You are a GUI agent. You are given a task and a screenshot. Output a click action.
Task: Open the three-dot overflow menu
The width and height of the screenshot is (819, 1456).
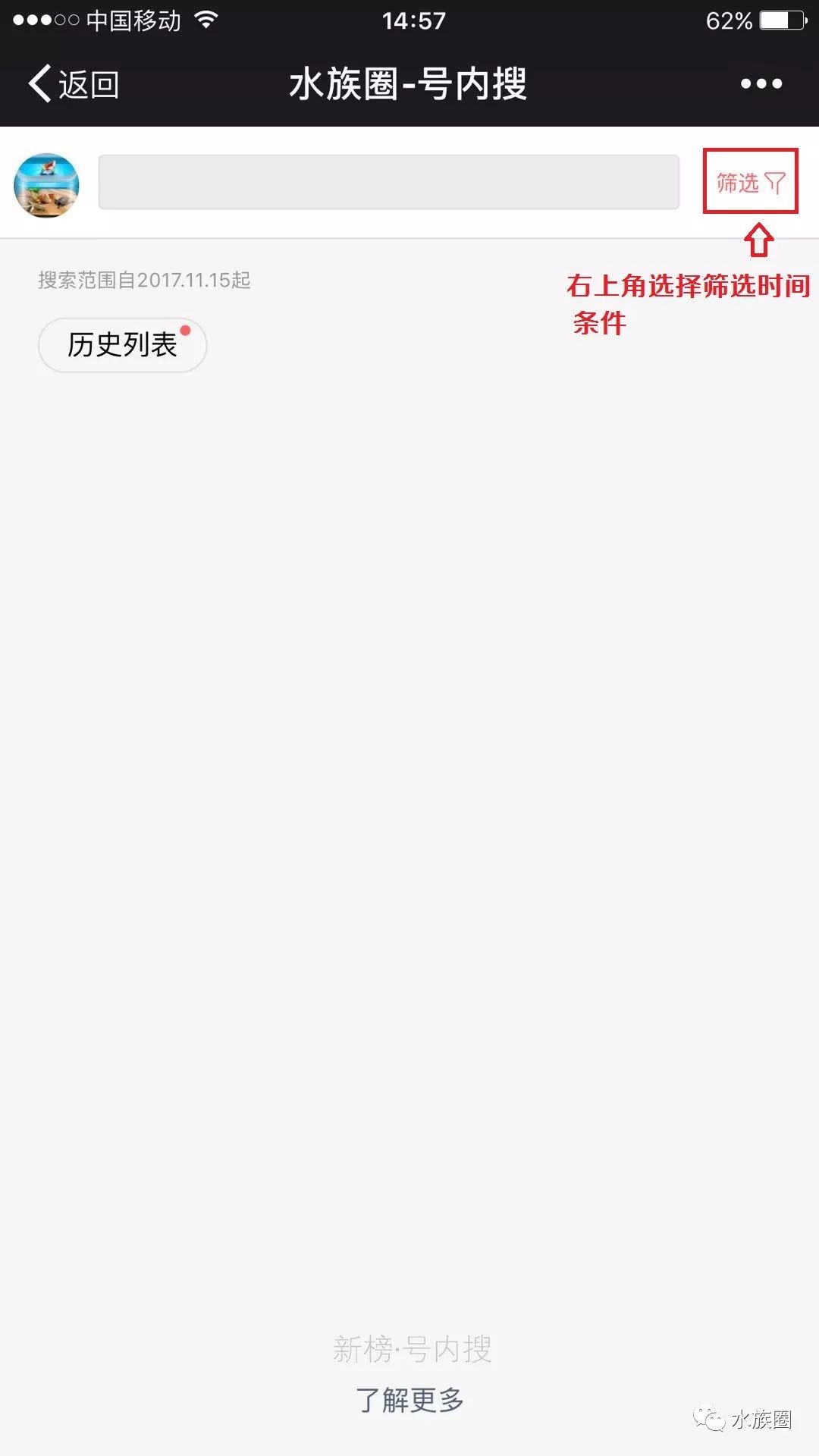point(761,83)
